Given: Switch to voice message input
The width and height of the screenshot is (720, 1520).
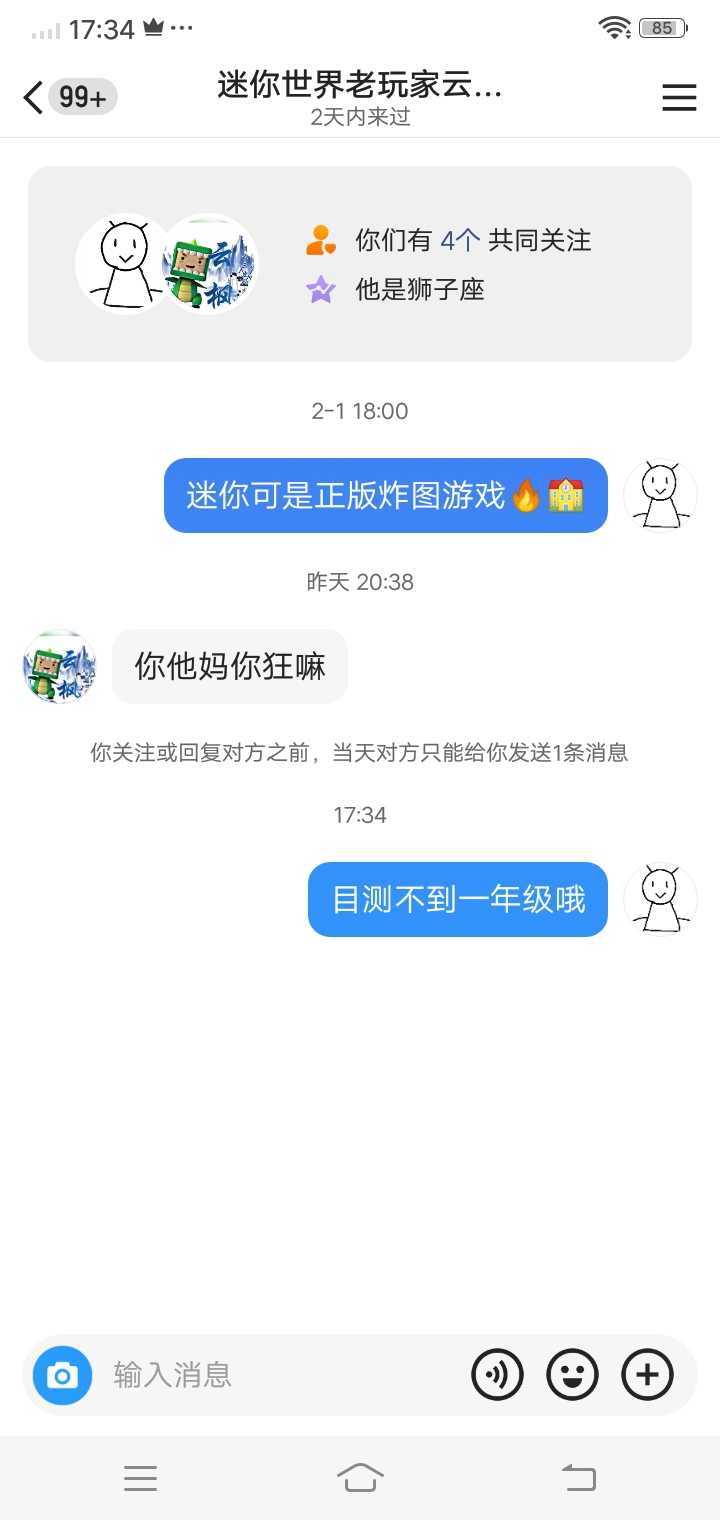Looking at the screenshot, I should tap(497, 1375).
